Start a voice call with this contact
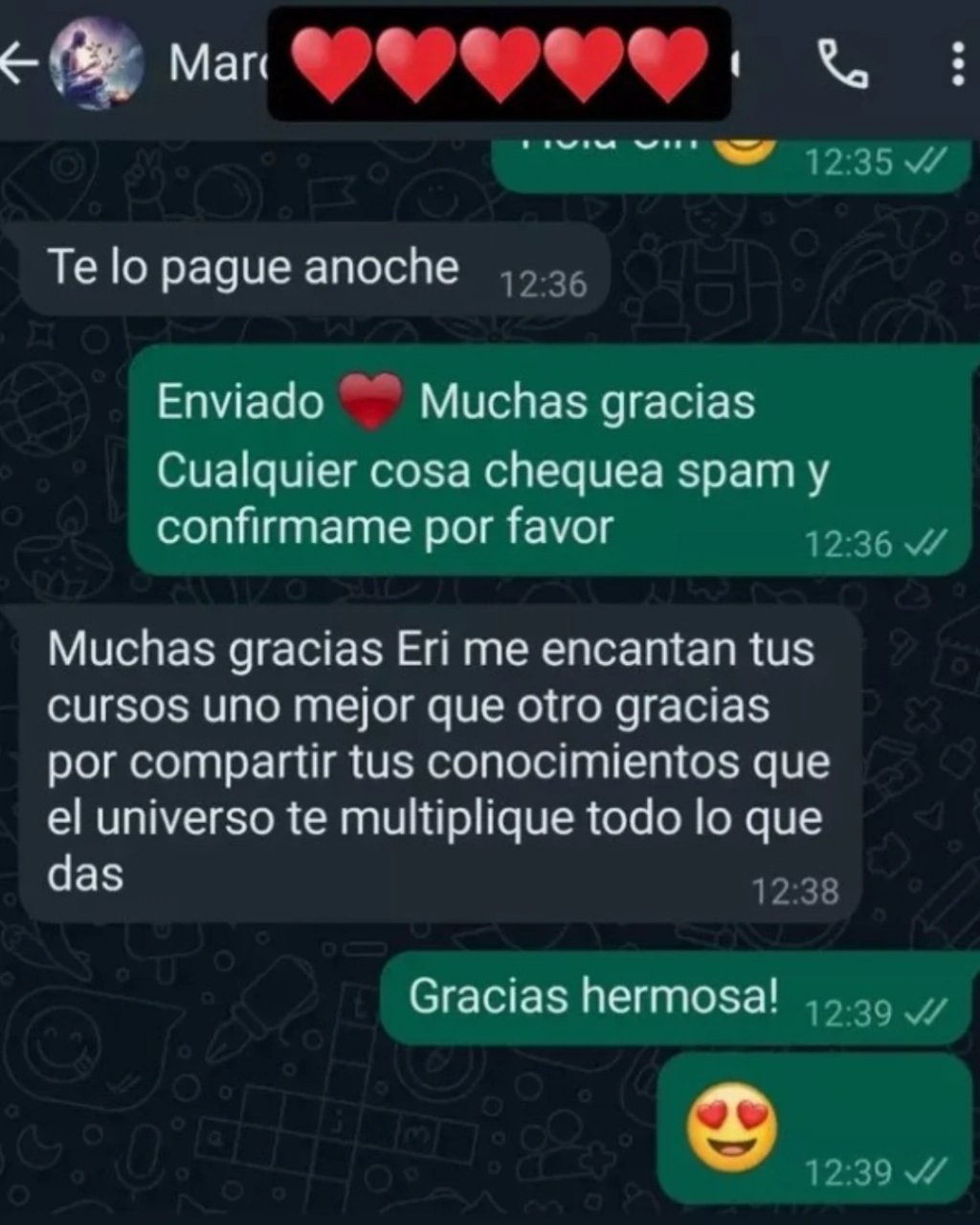The image size is (980, 1225). tap(843, 65)
